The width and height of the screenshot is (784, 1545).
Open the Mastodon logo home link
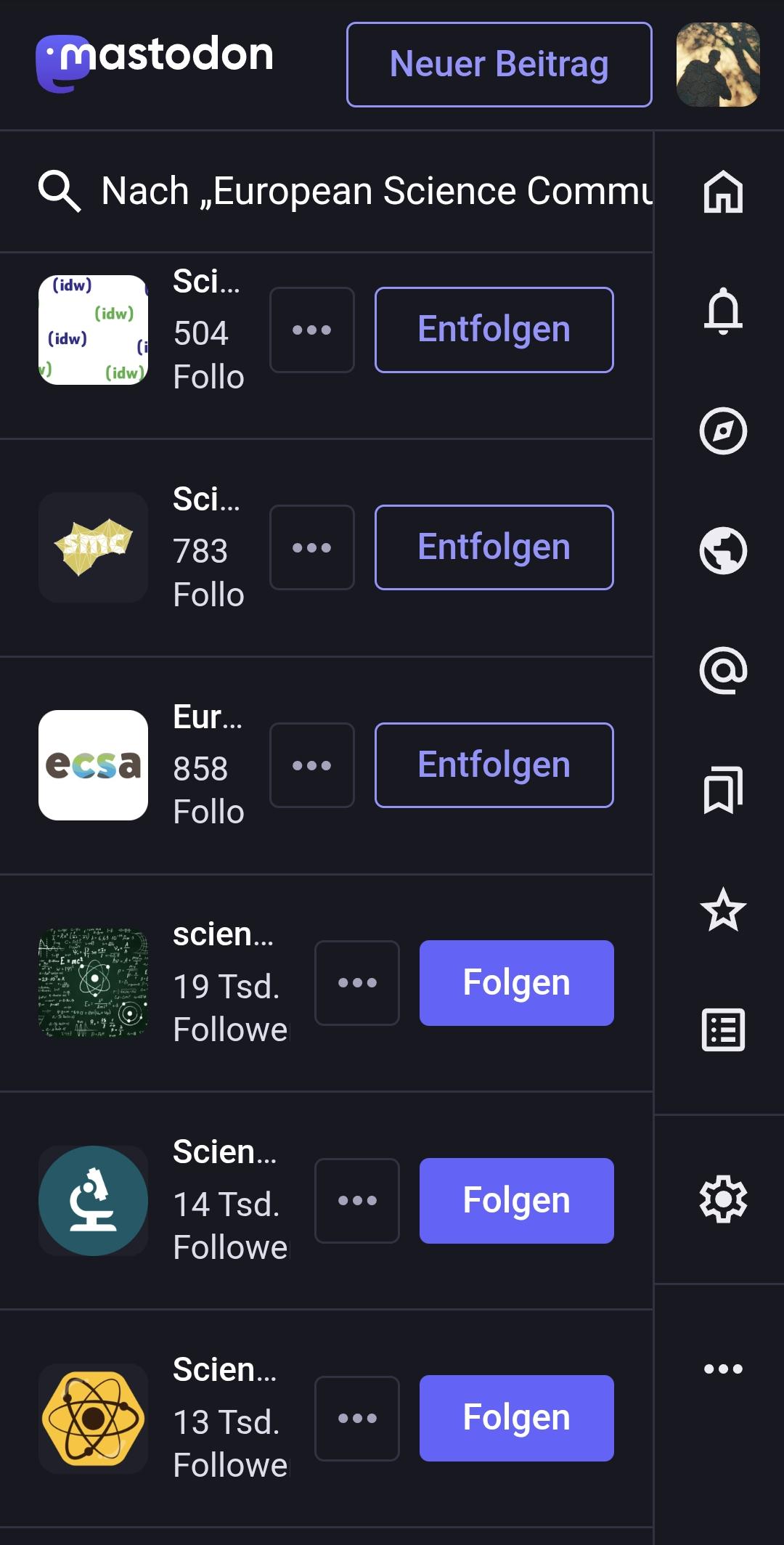[x=155, y=64]
